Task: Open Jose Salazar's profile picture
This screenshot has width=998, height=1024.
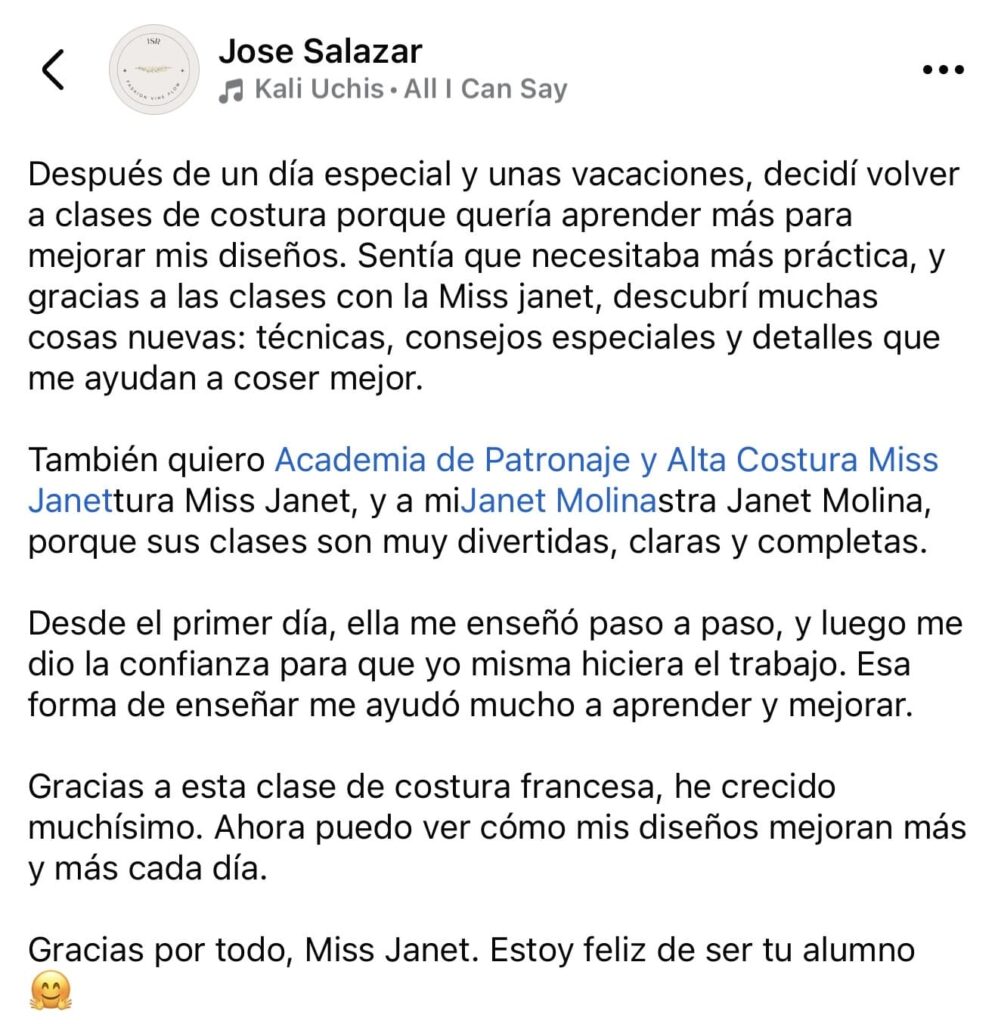Action: (x=153, y=69)
